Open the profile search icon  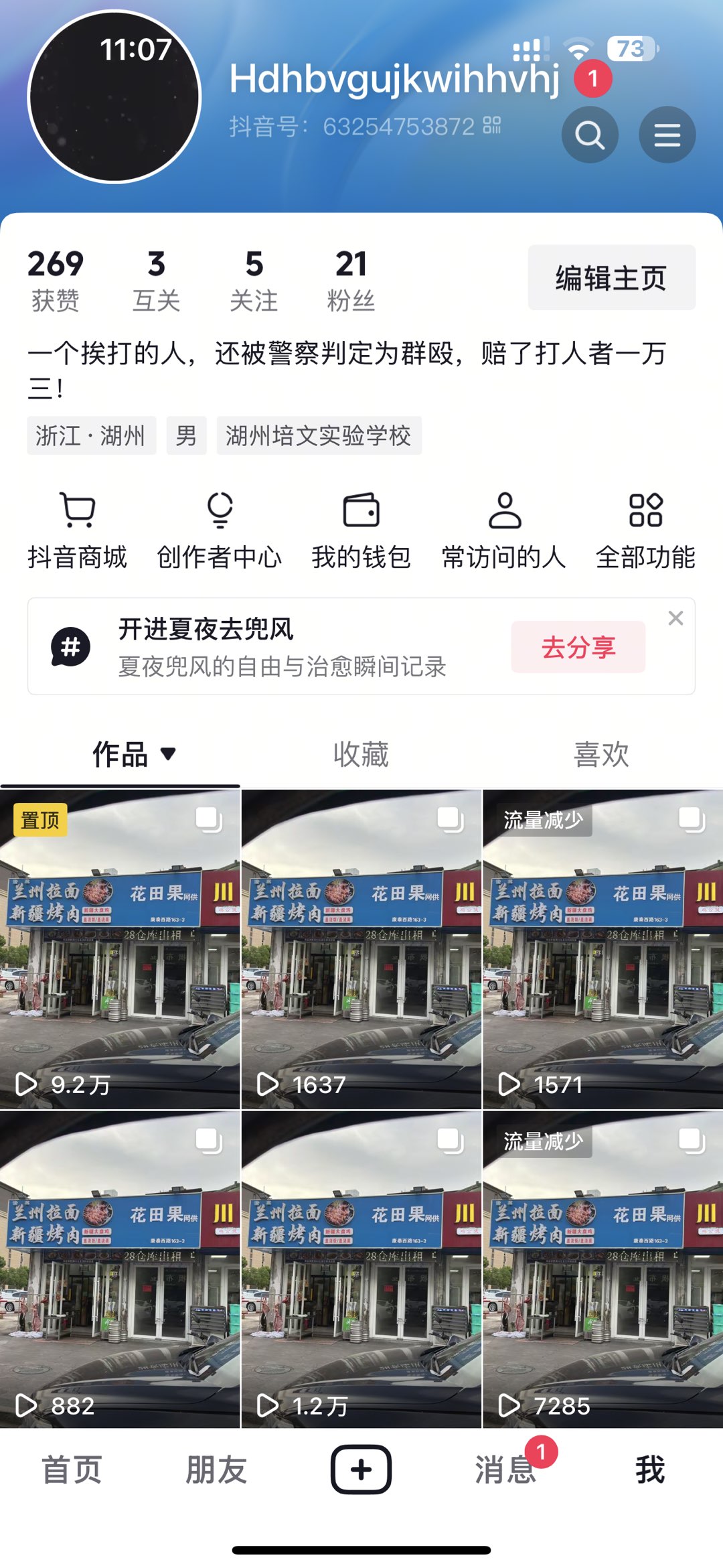click(x=590, y=135)
